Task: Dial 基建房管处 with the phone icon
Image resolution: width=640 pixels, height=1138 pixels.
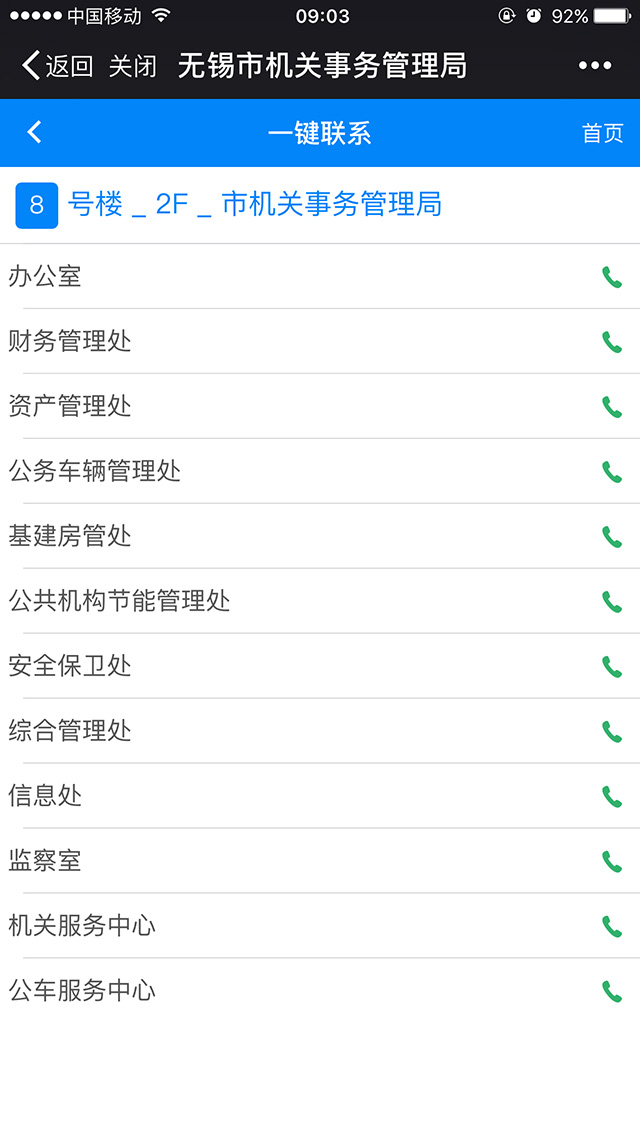Action: point(612,536)
